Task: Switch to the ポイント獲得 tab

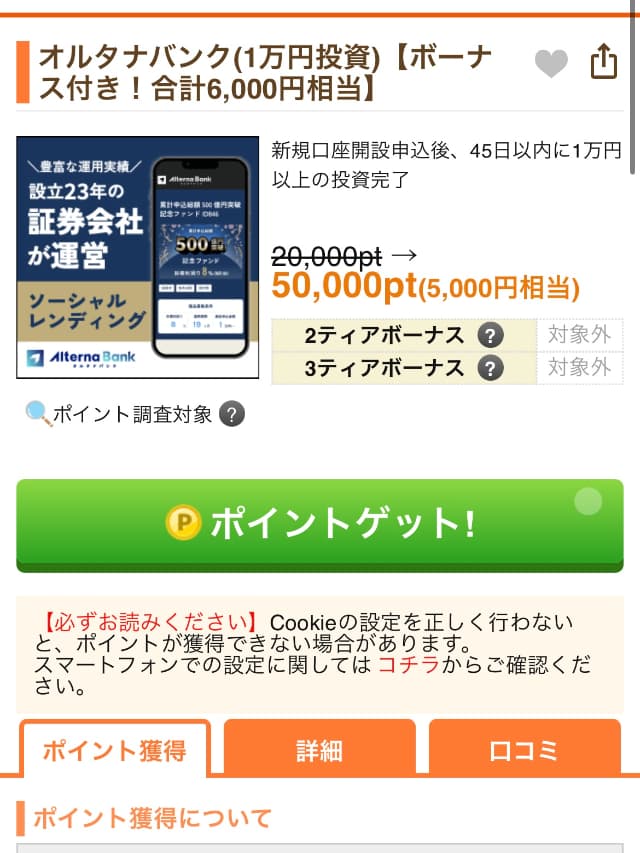Action: [114, 750]
